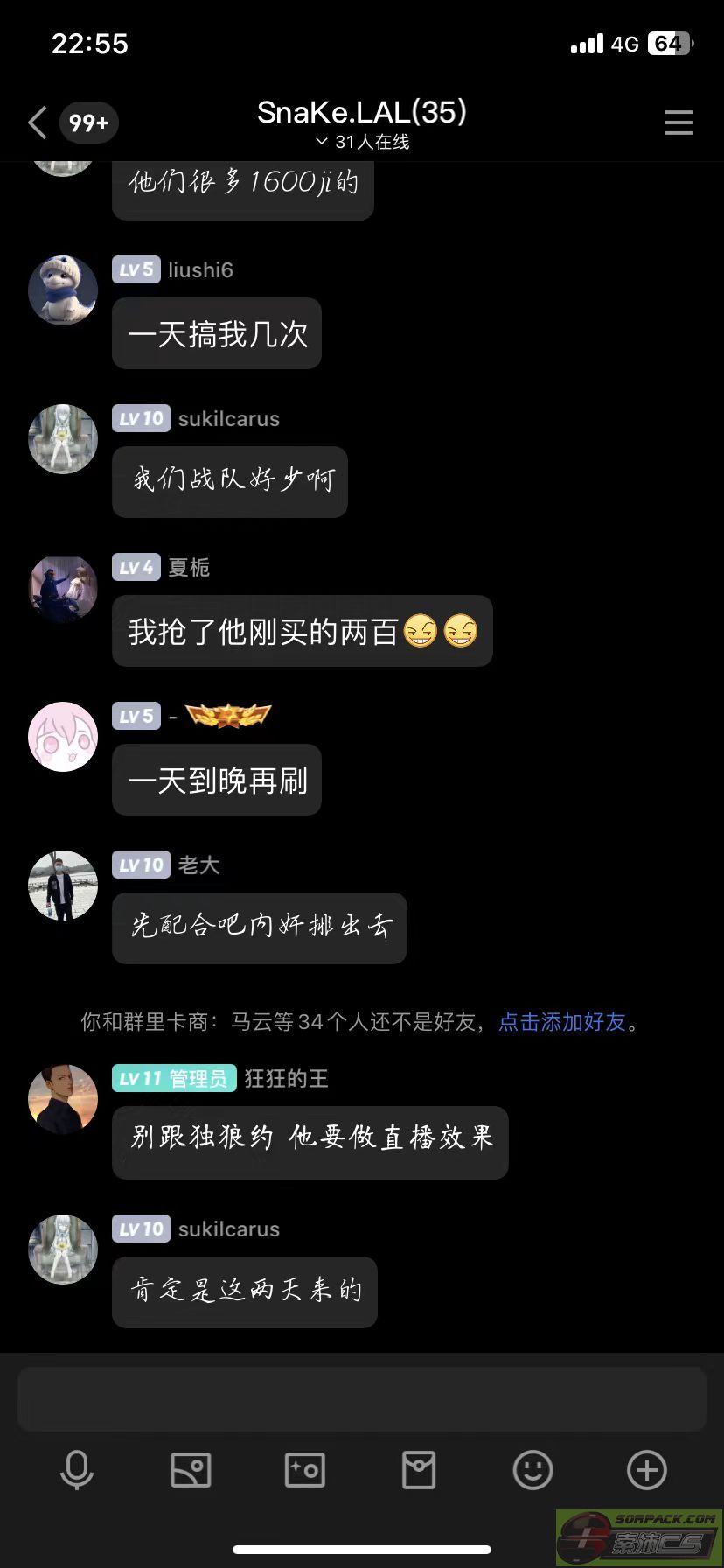Expand the 31人在线 online members list
Image resolution: width=724 pixels, height=1568 pixels.
(x=362, y=142)
